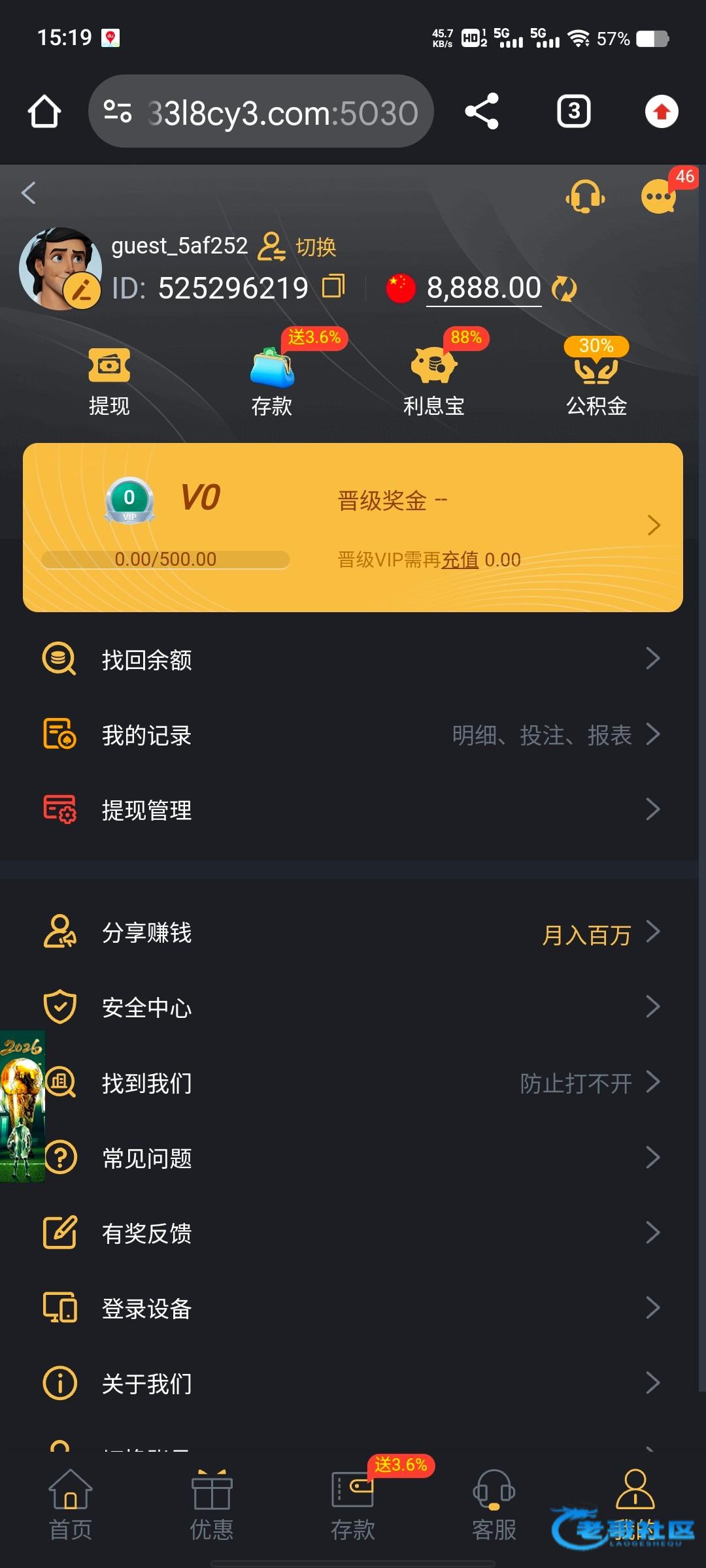Tap the back arrow at top left
Screen dimensions: 706x1568
29,193
